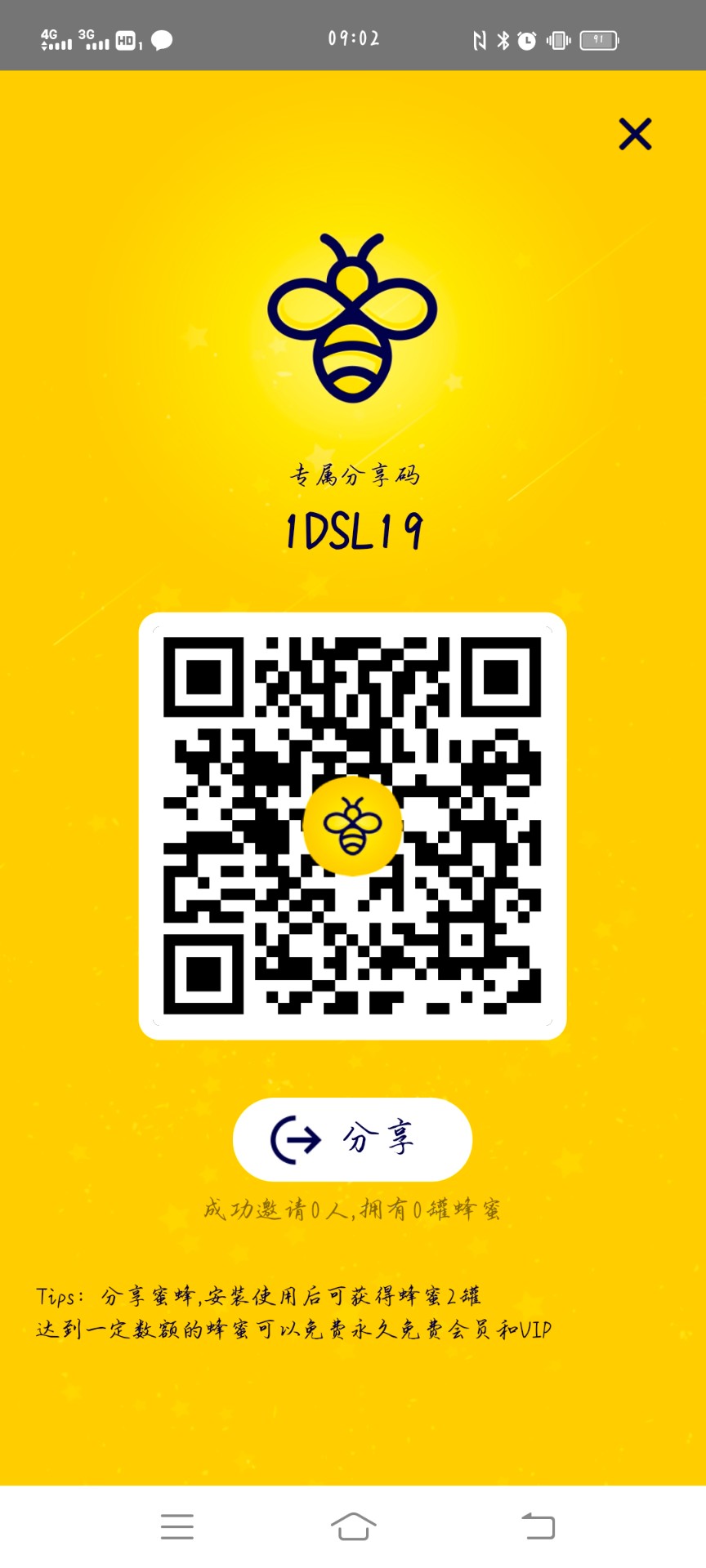The height and width of the screenshot is (1568, 706).
Task: Tap the 分享 share button
Action: 352,1138
